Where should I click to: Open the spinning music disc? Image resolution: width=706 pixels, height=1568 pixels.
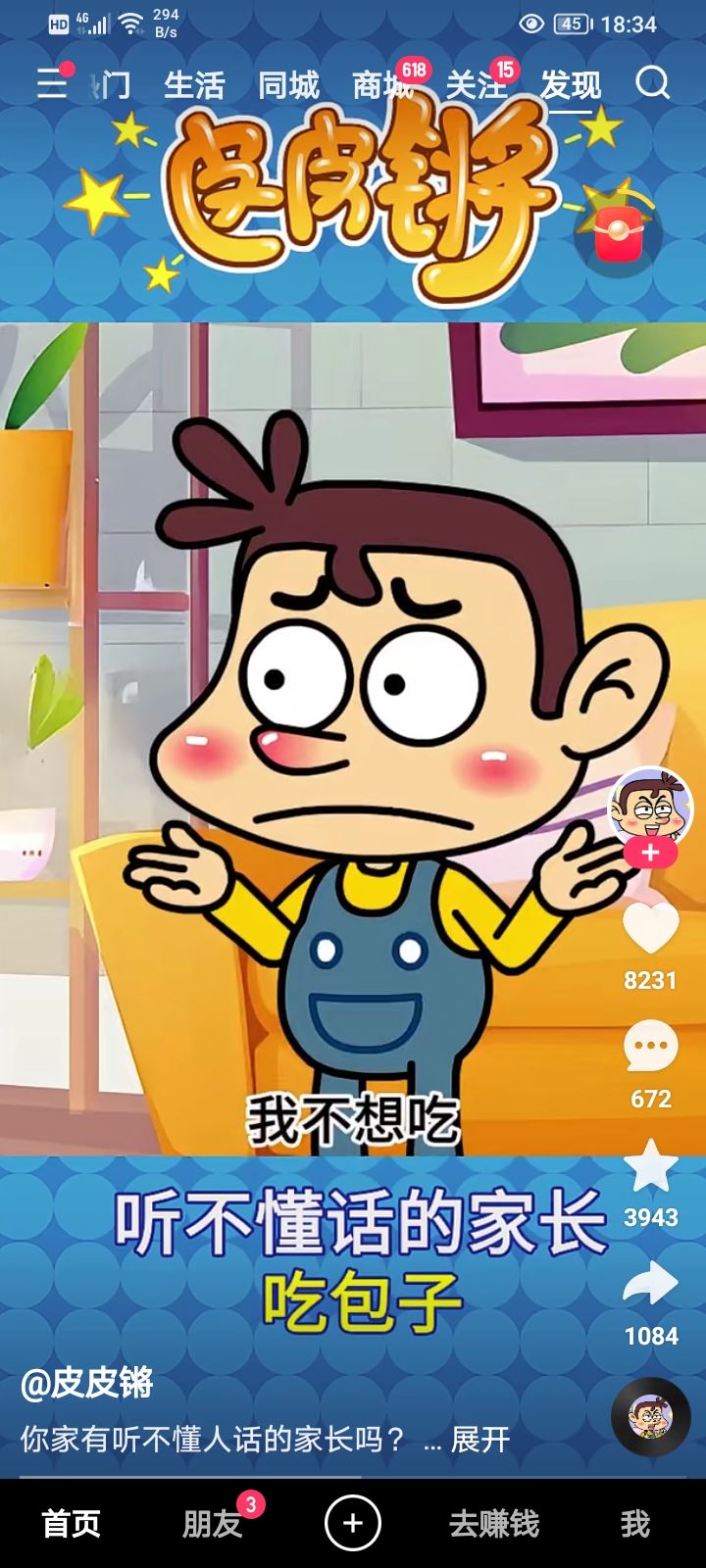pos(650,1417)
